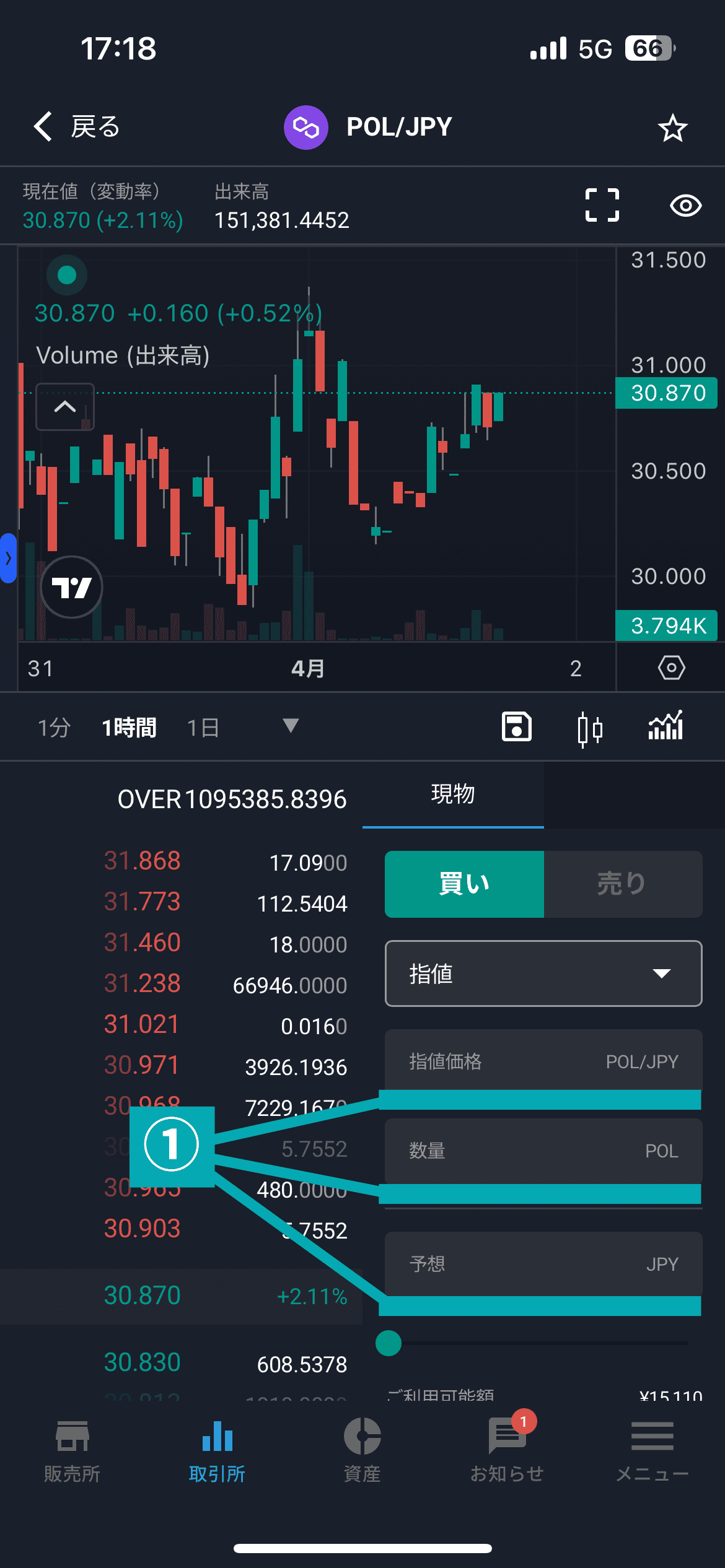Tap the 数量 POL quantity field
Screen dimensions: 725x1568
pyautogui.click(x=543, y=1151)
